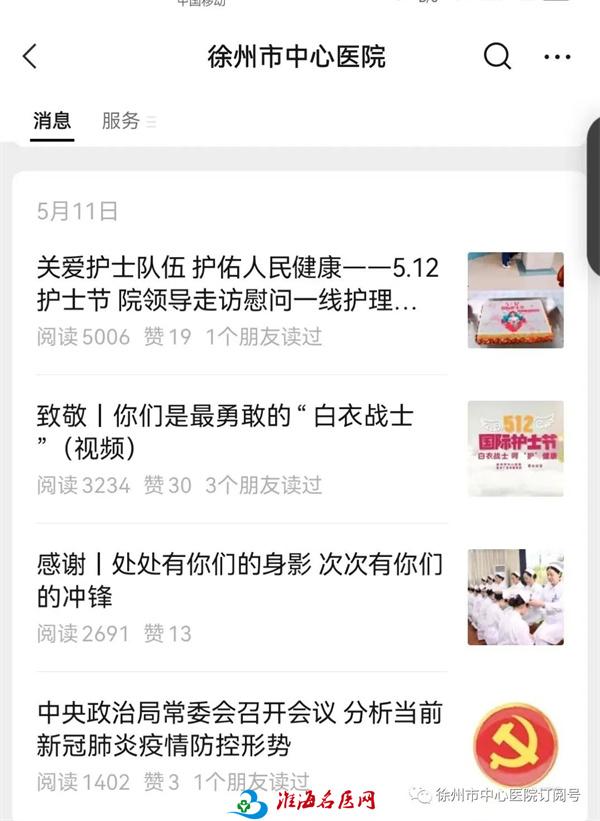Switch to the 消息 tab
This screenshot has width=600, height=821.
coord(52,121)
